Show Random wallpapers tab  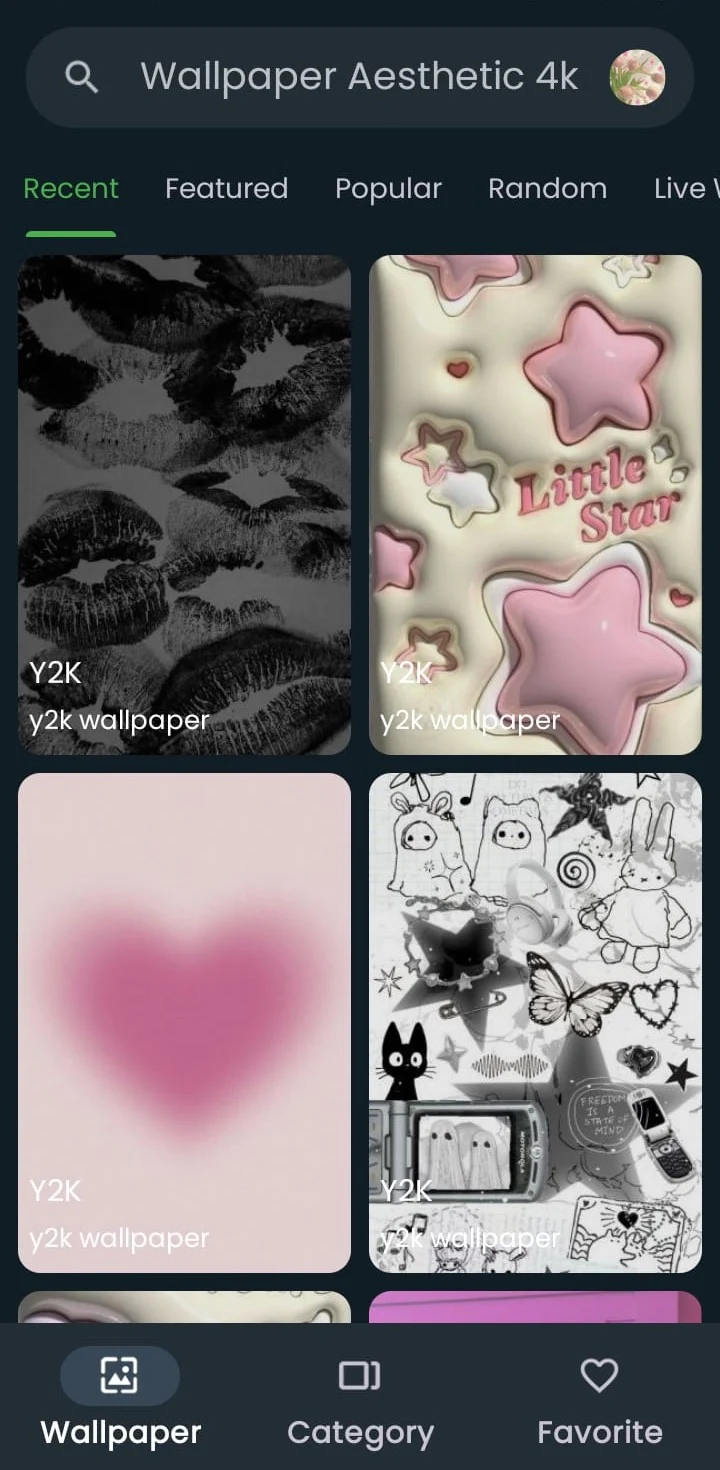pos(547,189)
